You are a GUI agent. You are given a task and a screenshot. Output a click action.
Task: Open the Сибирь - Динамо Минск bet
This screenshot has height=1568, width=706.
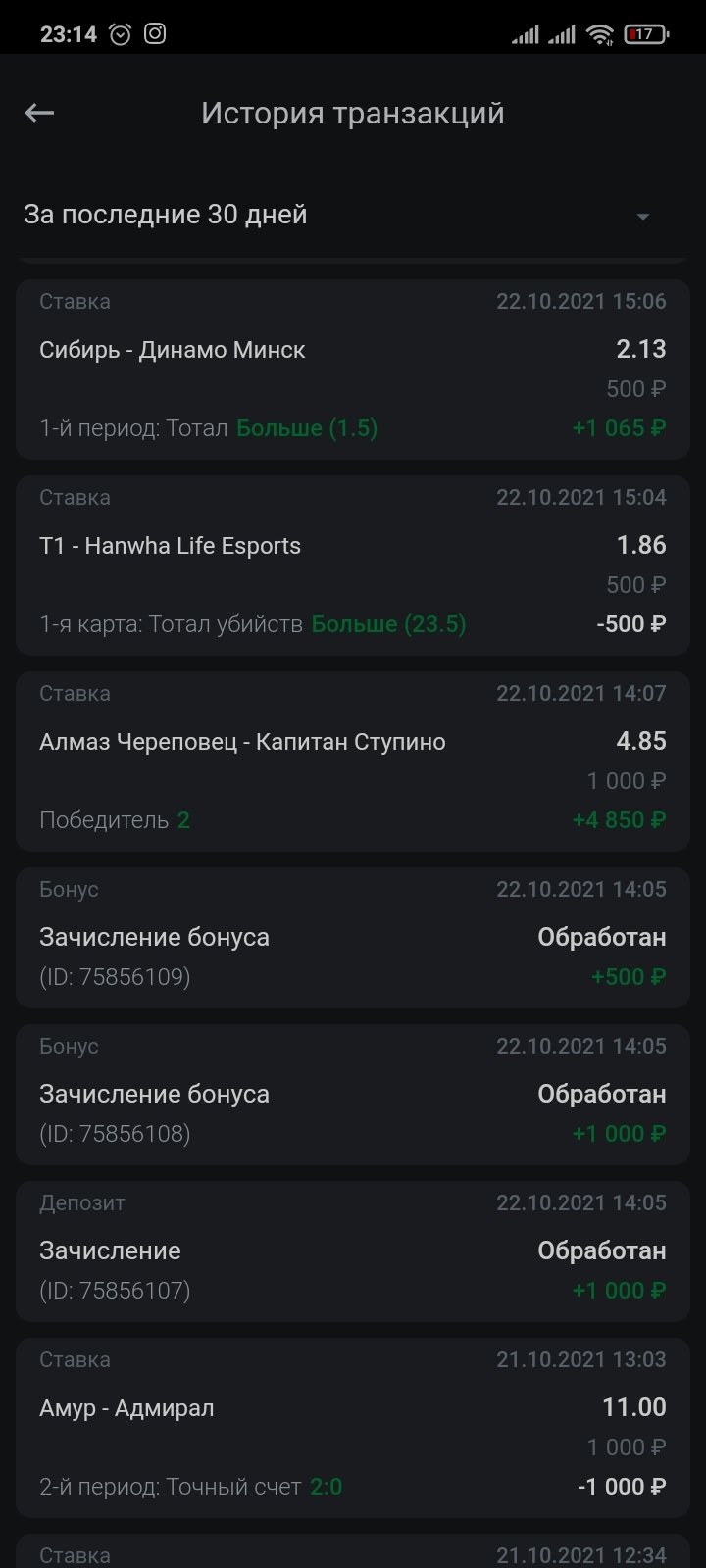(x=353, y=369)
